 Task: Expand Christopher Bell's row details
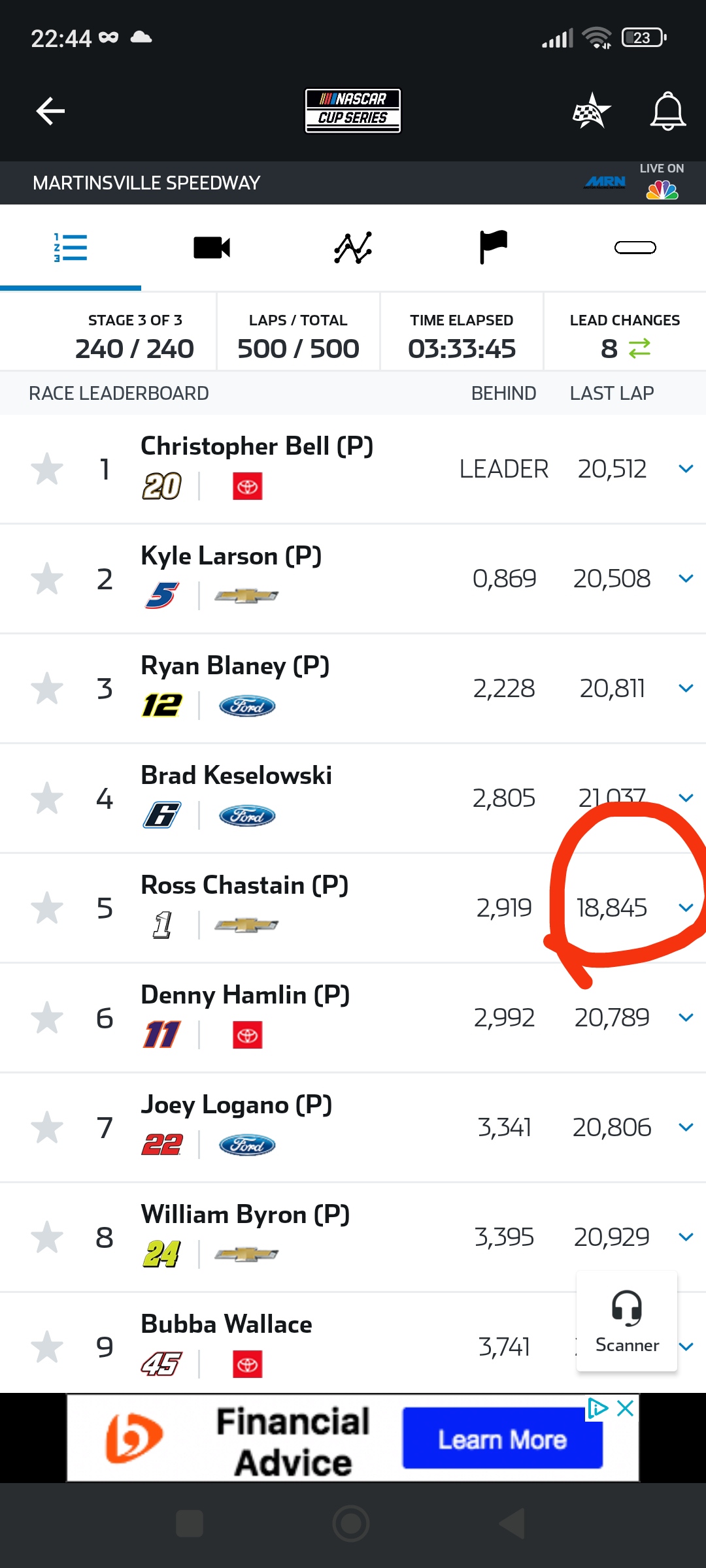point(686,468)
